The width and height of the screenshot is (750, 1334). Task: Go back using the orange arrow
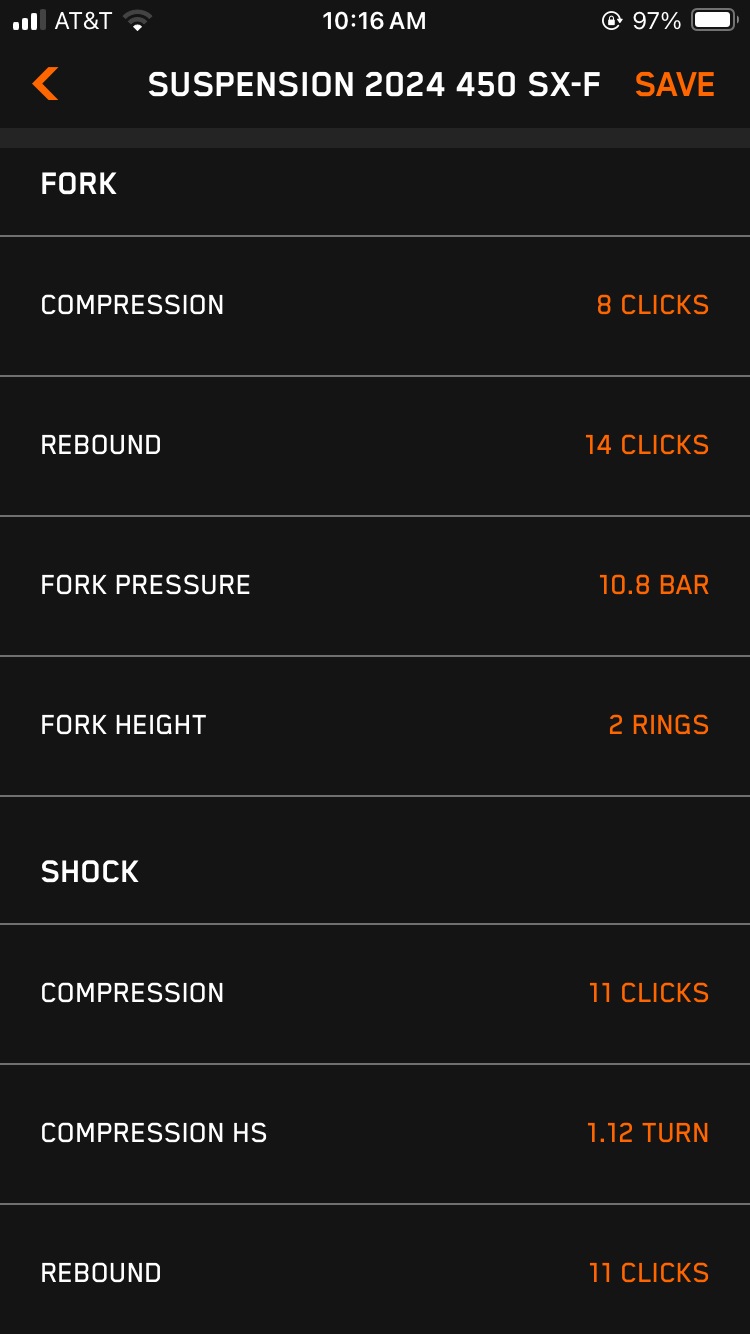pyautogui.click(x=45, y=84)
